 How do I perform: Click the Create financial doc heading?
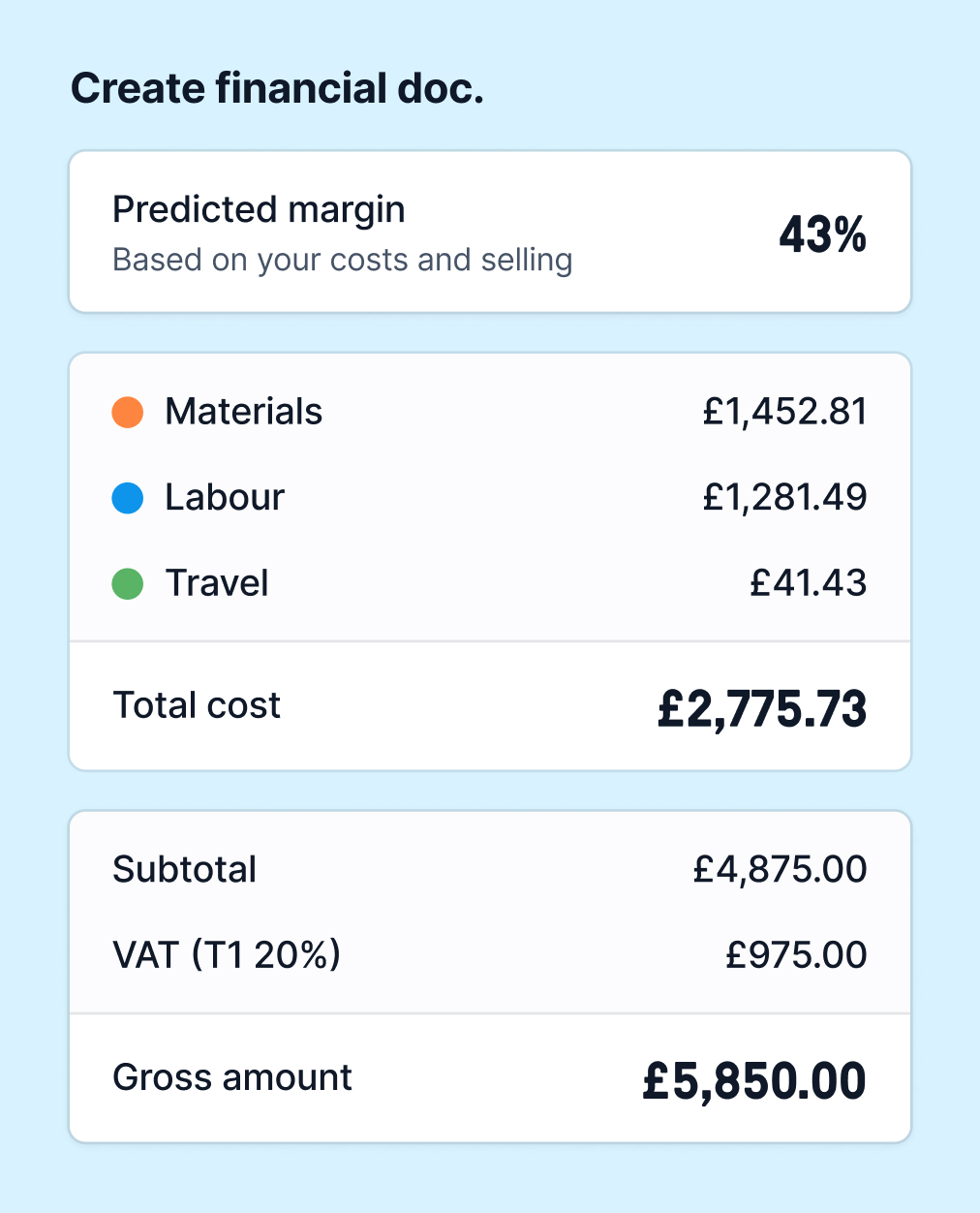pos(279,87)
